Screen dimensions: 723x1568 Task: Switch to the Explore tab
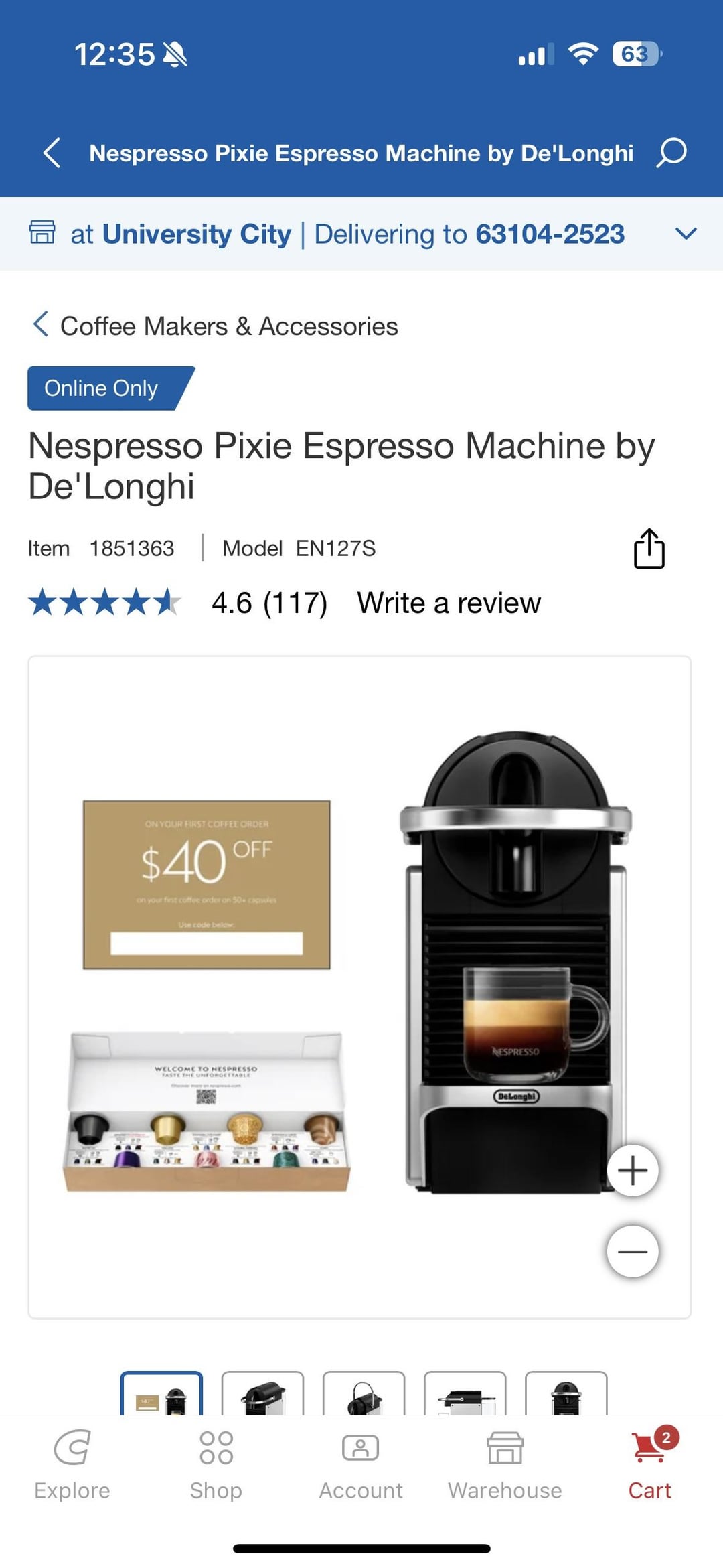pos(72,1466)
